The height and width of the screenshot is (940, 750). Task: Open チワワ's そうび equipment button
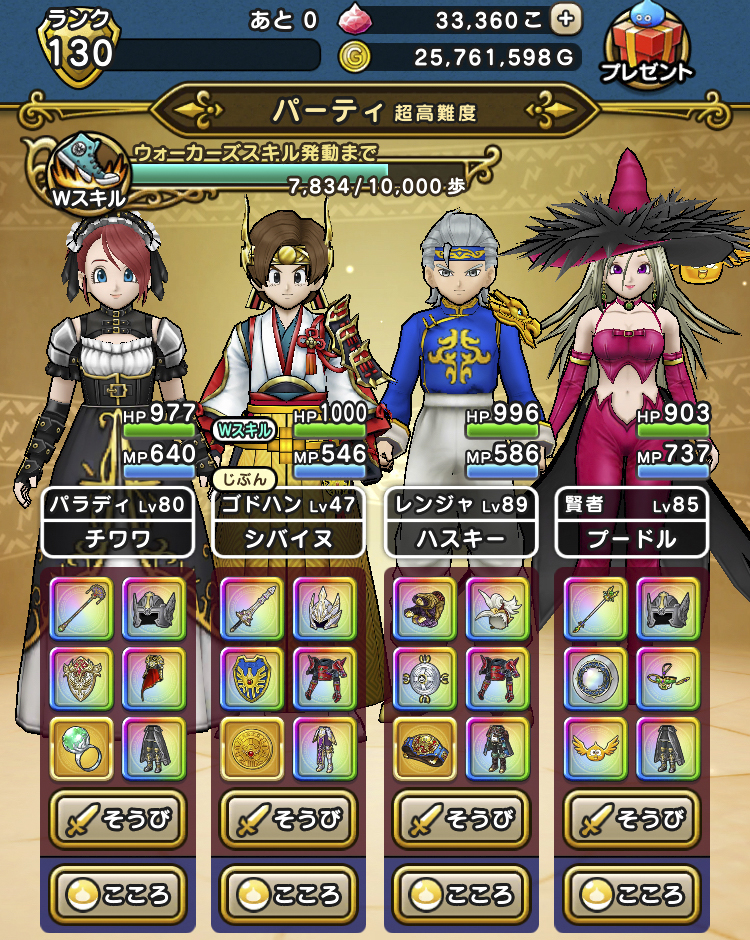[119, 819]
